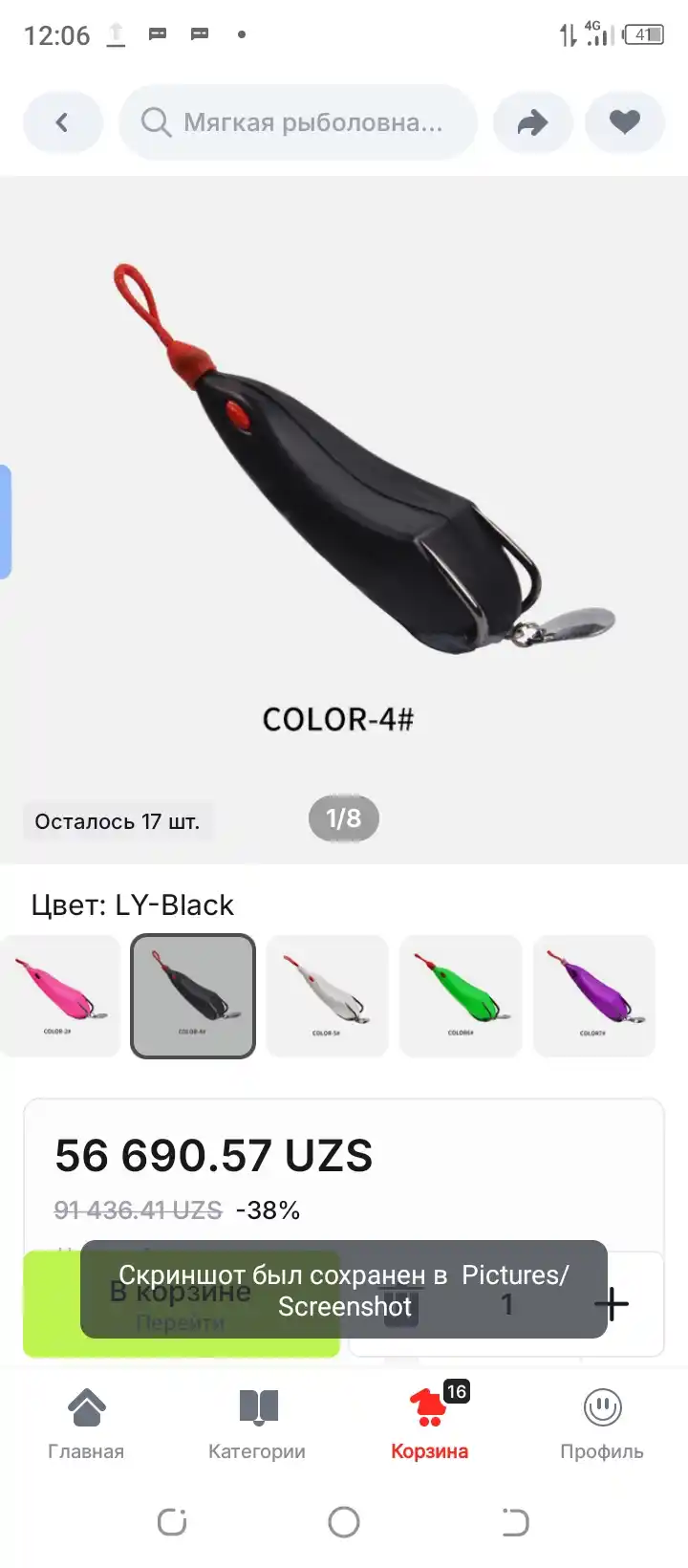The height and width of the screenshot is (1568, 688).
Task: Pick the purple color variant
Action: [594, 996]
